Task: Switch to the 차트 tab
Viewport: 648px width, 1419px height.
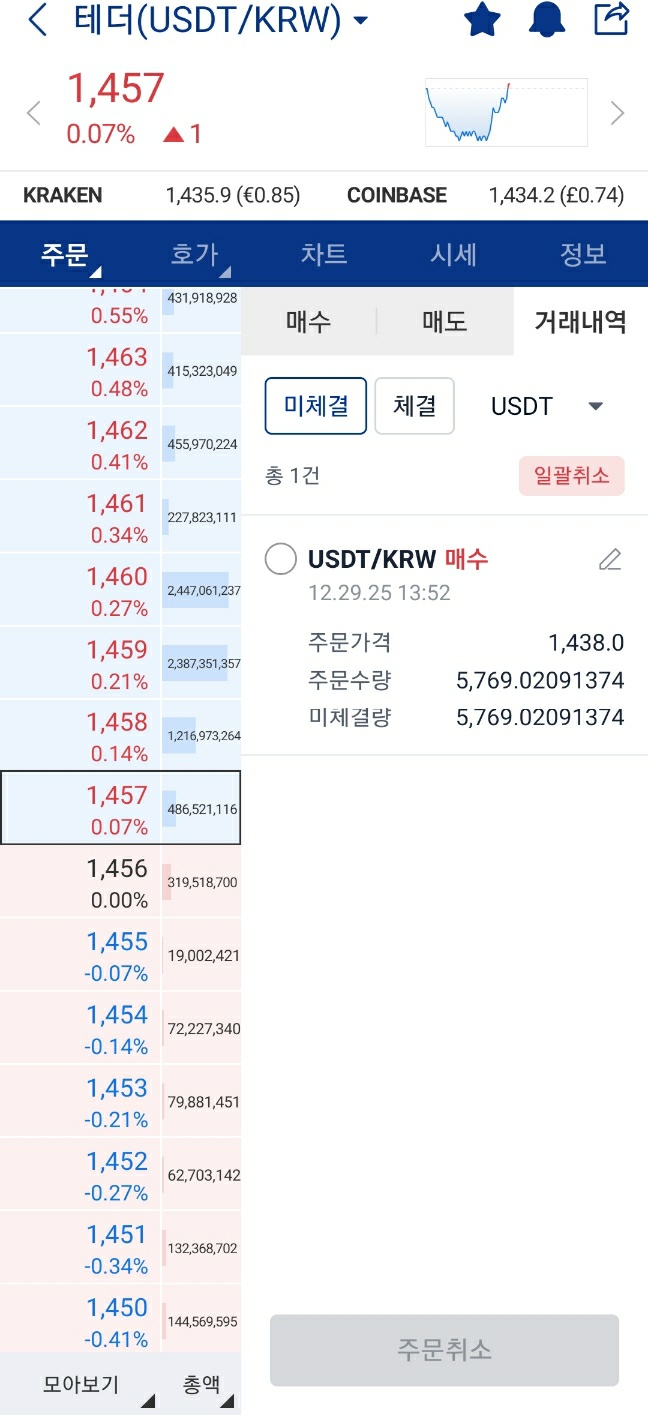Action: pyautogui.click(x=324, y=254)
